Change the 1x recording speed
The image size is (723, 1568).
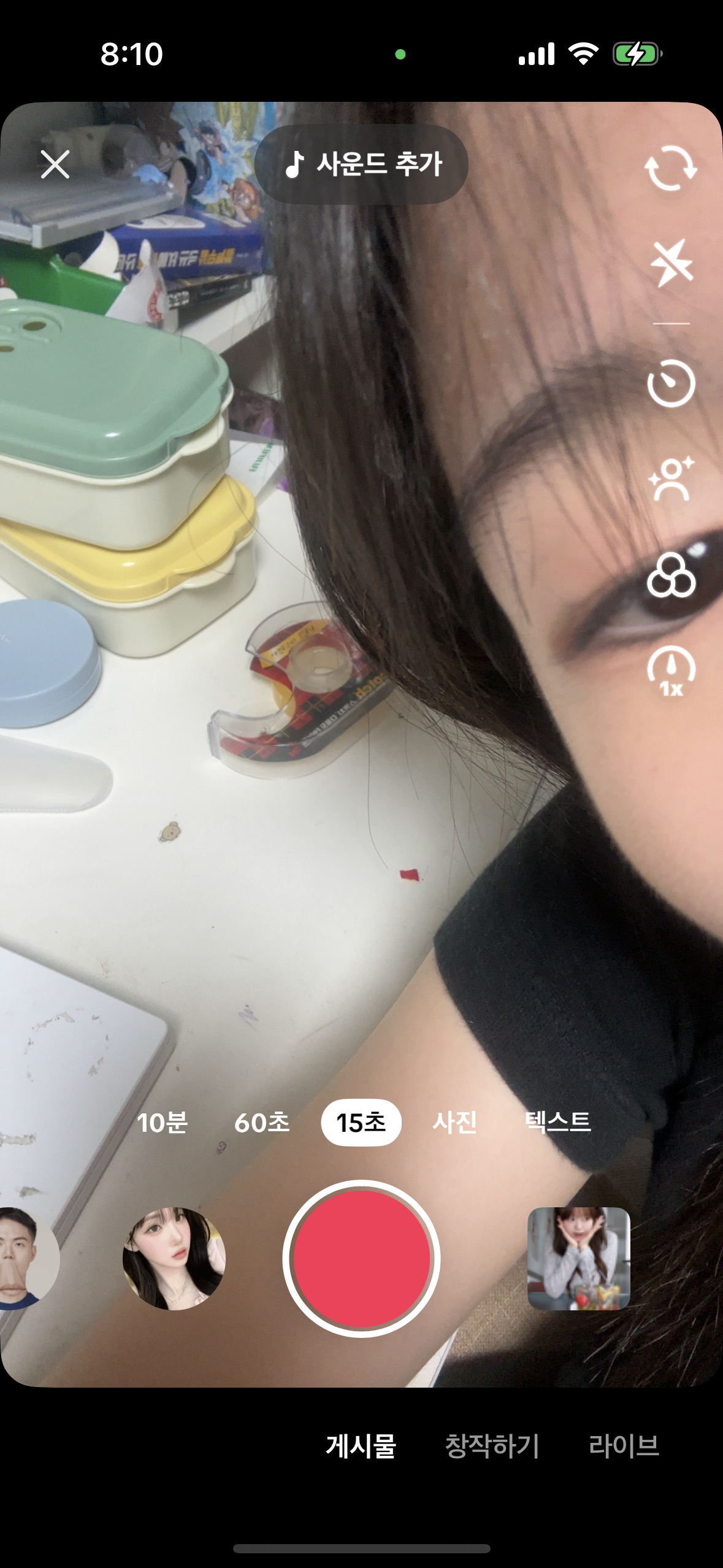point(671,672)
